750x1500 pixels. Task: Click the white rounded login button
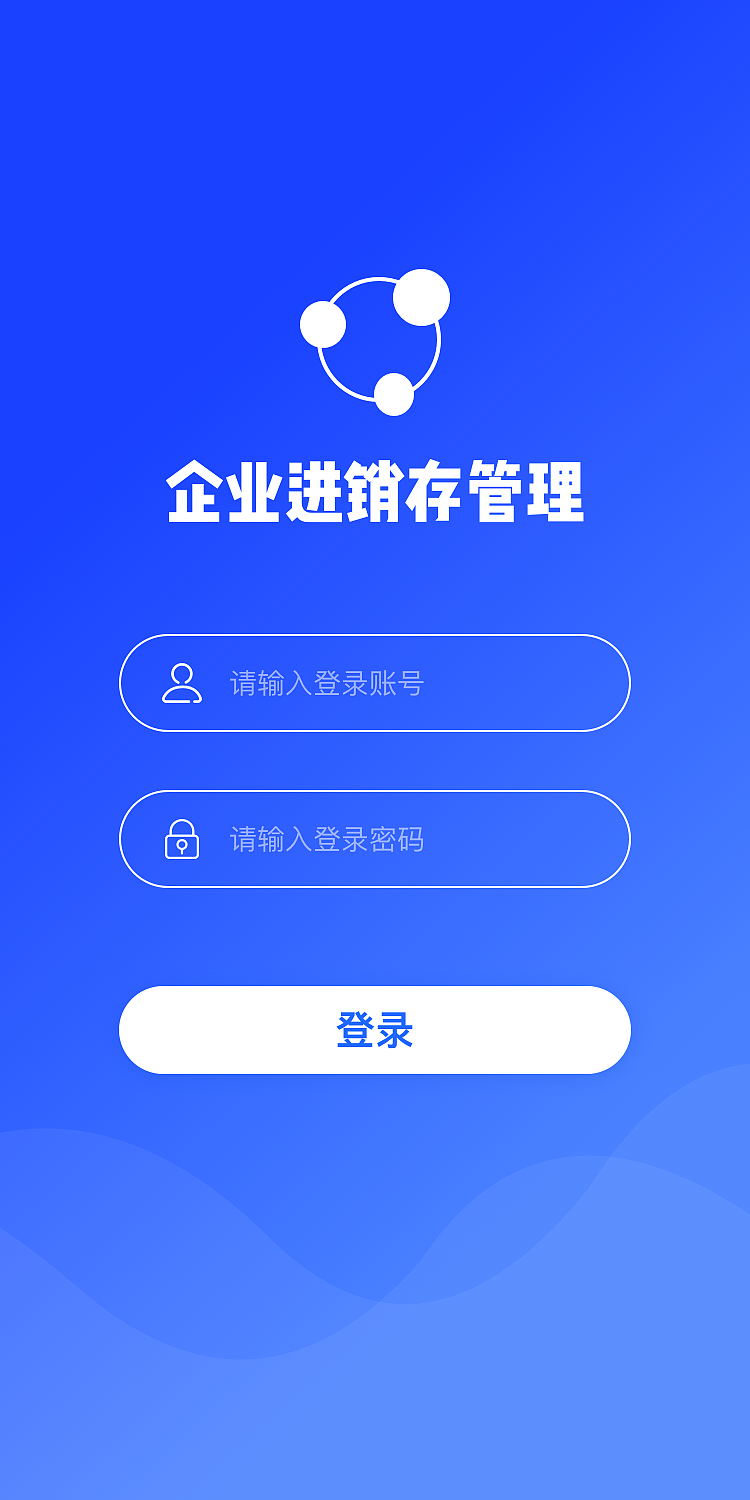point(375,1030)
